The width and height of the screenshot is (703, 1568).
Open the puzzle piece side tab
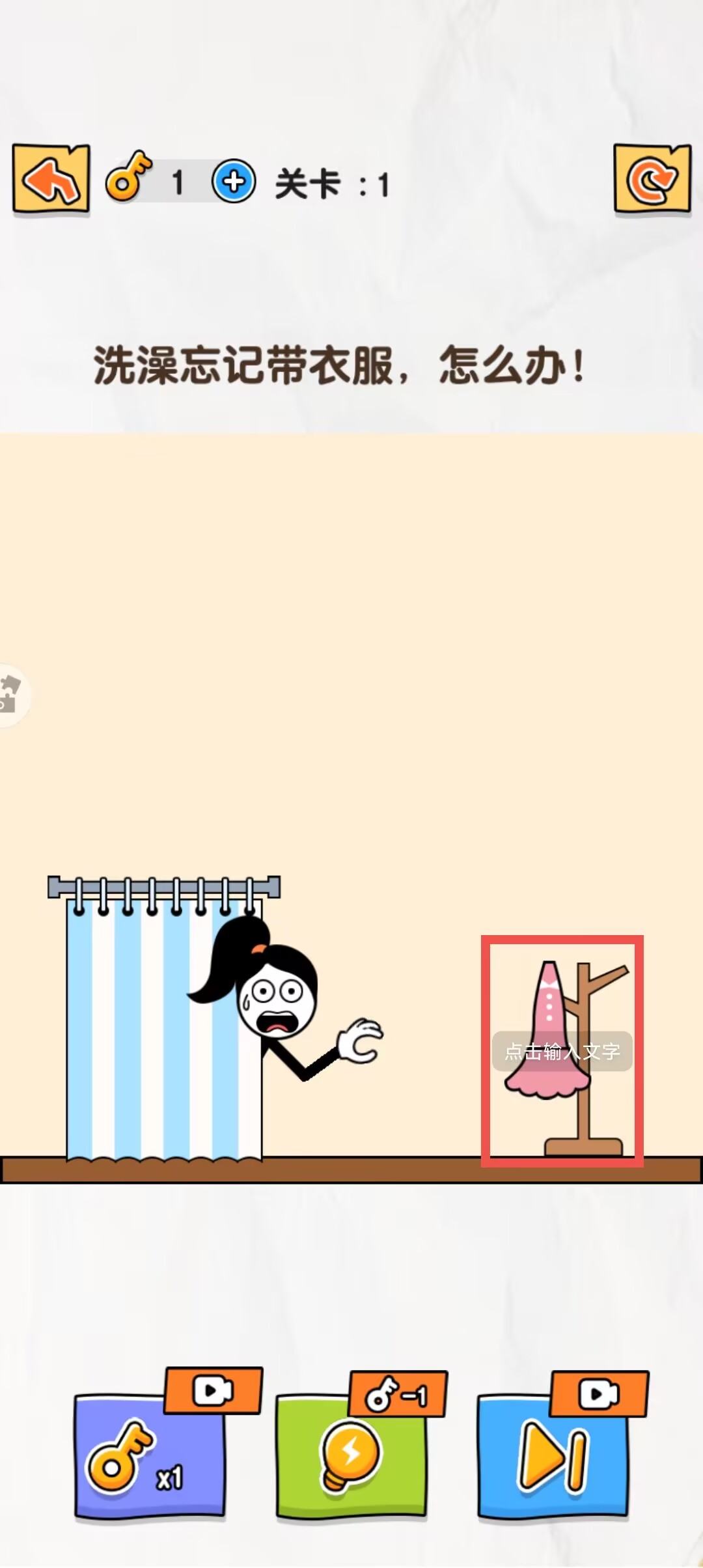coord(13,694)
